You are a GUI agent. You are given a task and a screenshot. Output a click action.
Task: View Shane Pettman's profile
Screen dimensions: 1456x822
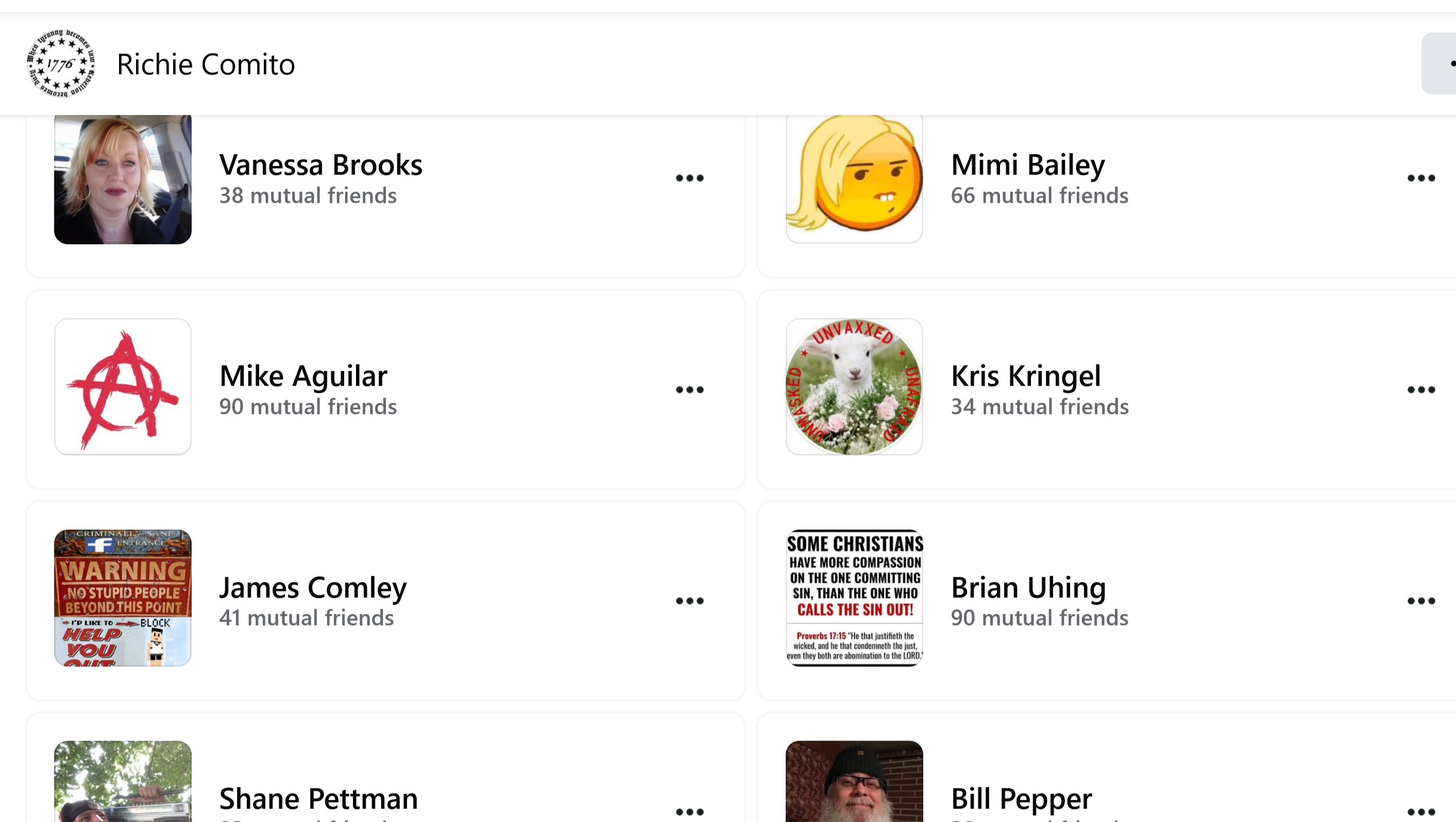click(318, 798)
